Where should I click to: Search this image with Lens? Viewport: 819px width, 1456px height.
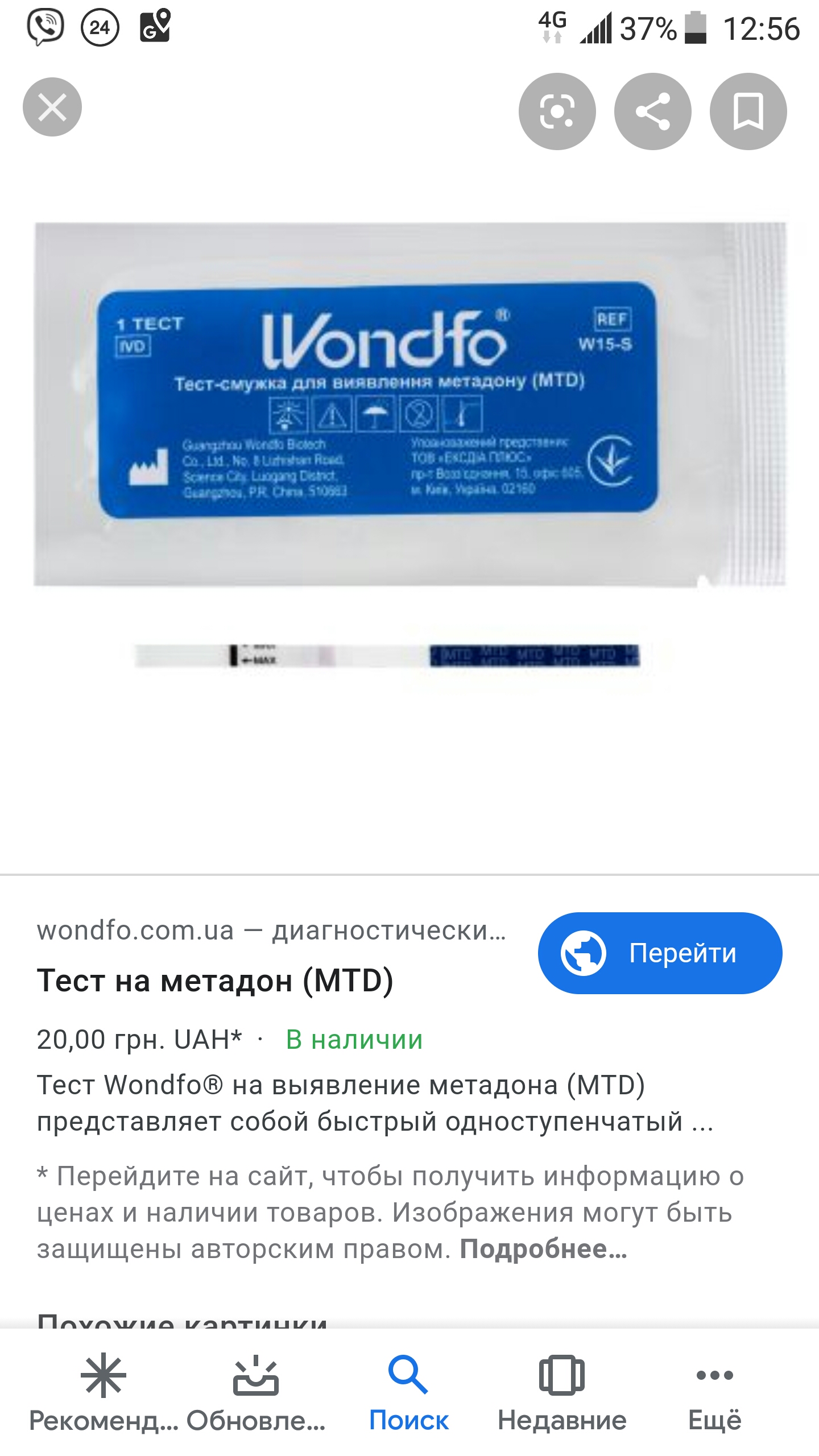click(557, 111)
